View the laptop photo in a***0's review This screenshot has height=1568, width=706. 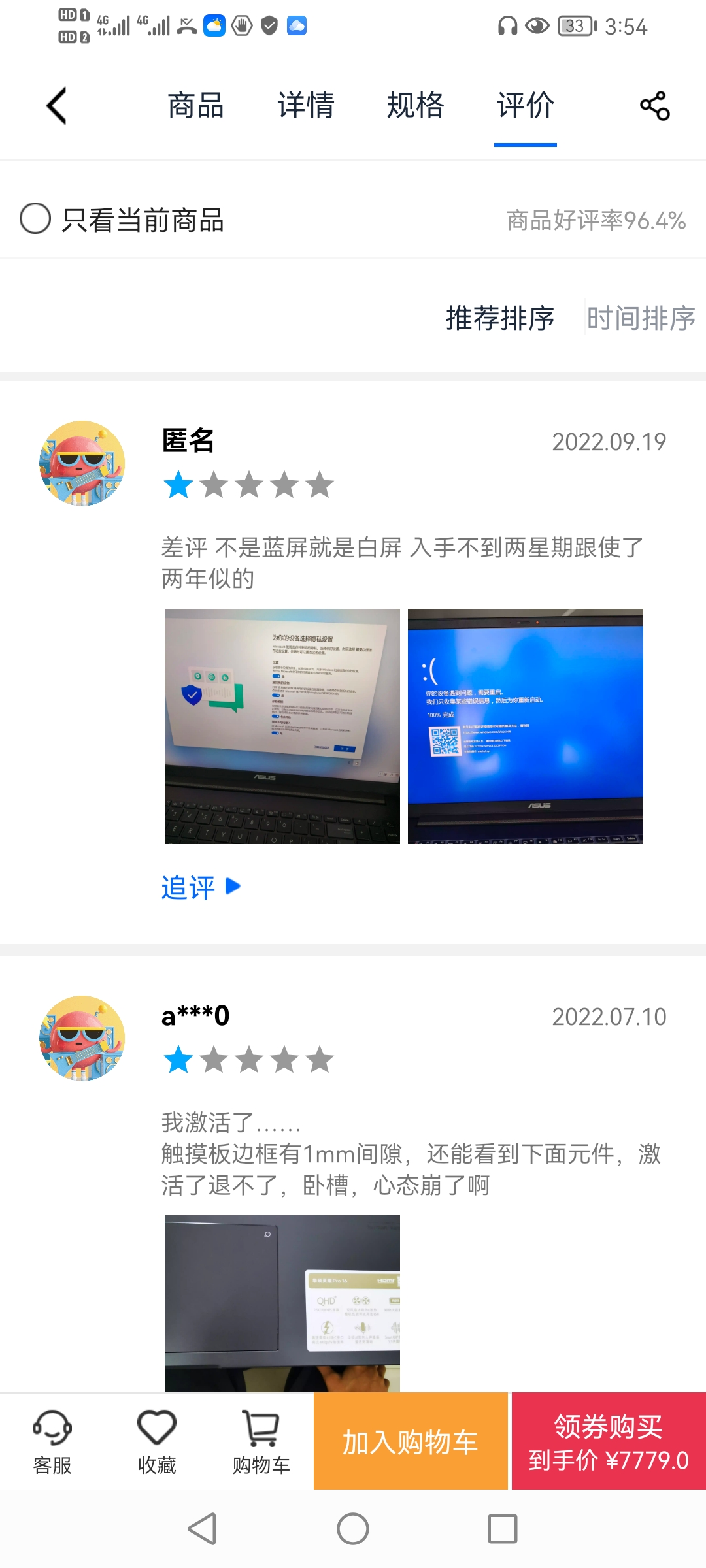[282, 1303]
